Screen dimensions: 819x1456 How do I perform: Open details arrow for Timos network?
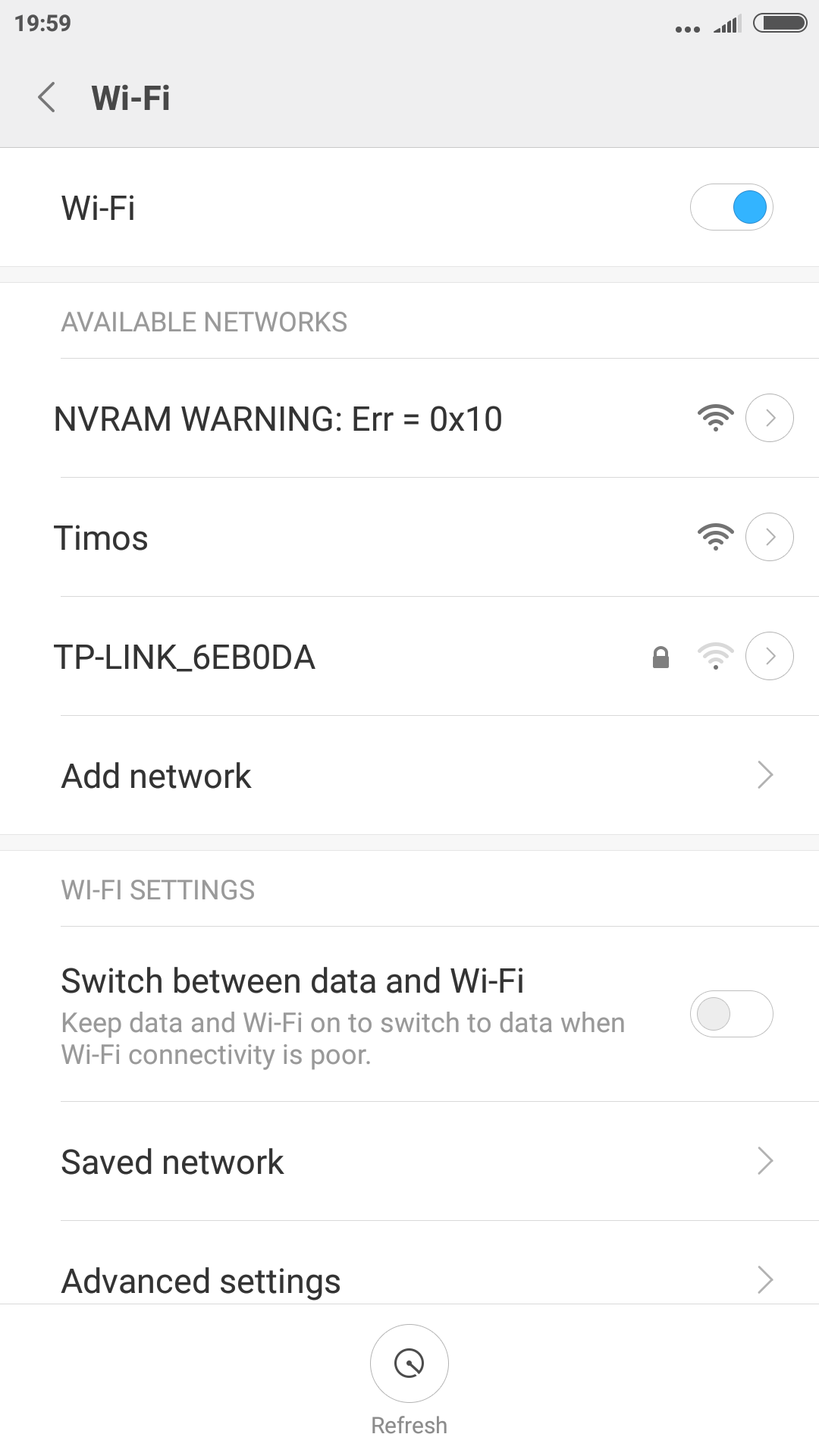[769, 537]
